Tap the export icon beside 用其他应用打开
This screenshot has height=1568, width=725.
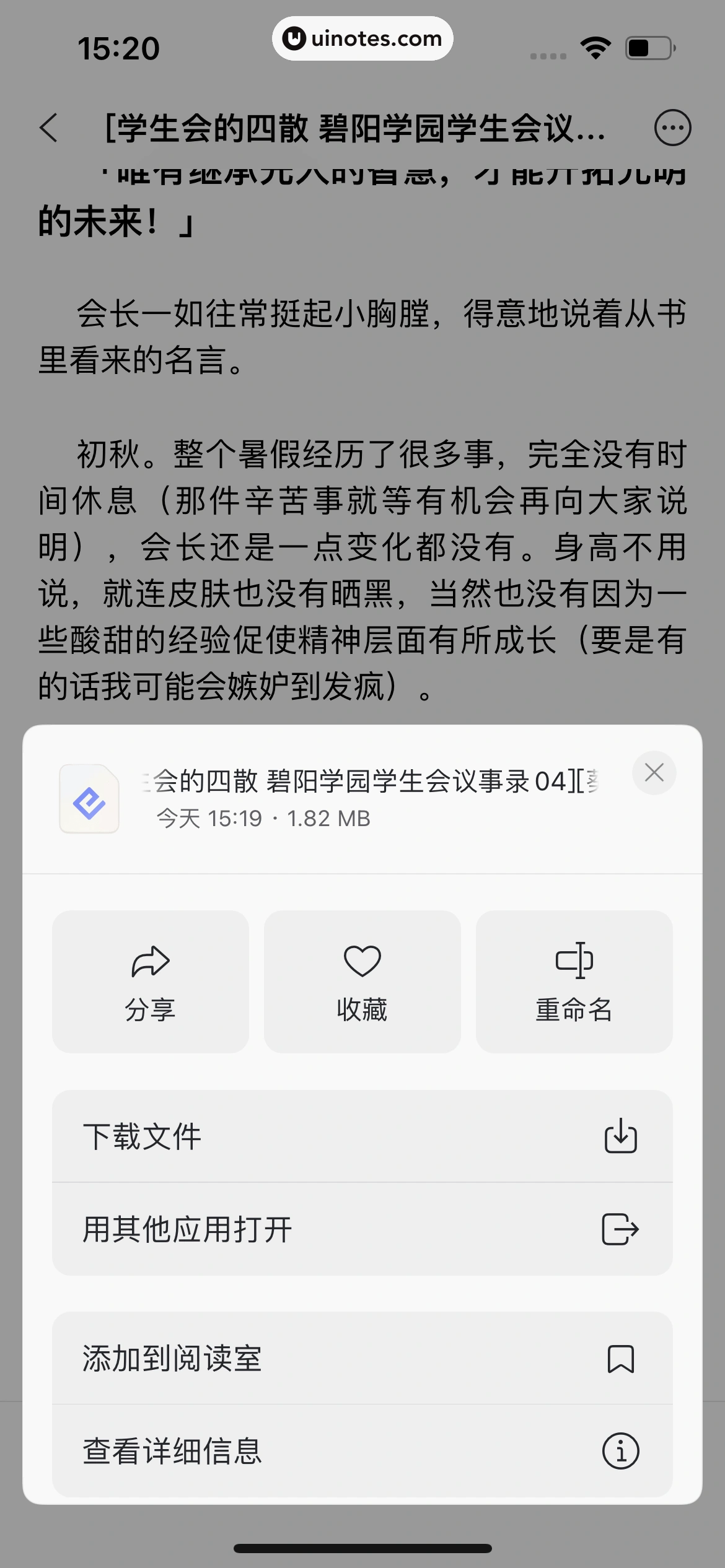(621, 1229)
